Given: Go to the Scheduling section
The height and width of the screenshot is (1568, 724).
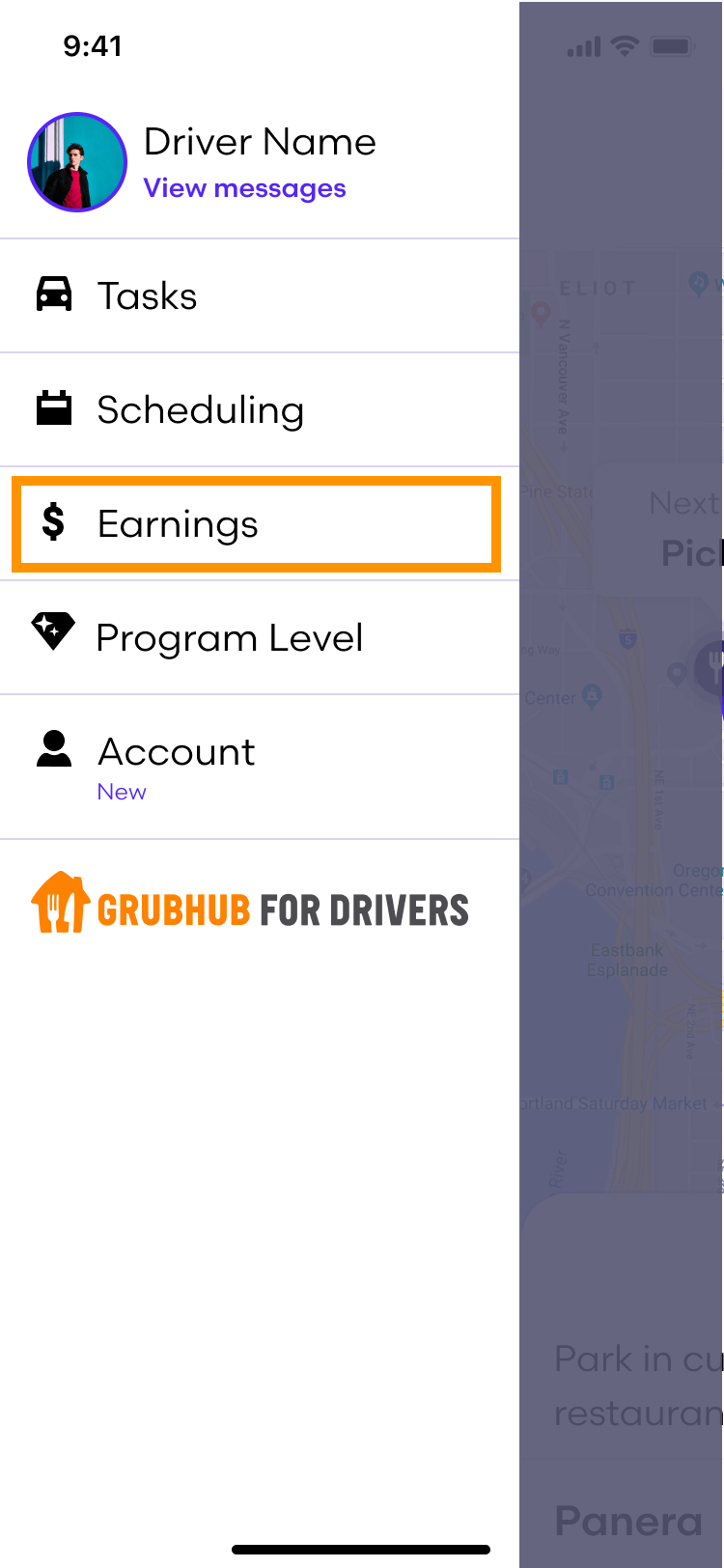Looking at the screenshot, I should point(200,409).
